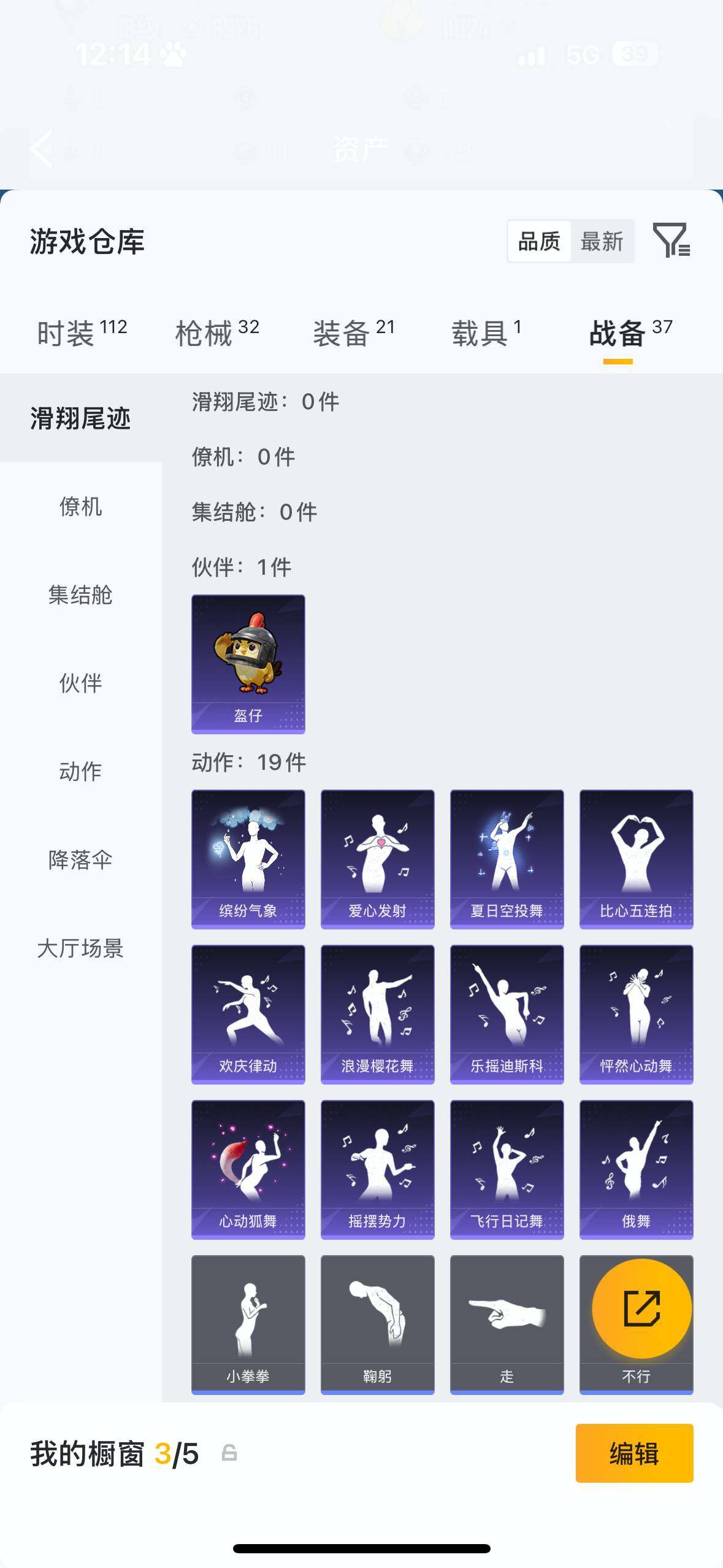
Task: Open the 大厅场景 sidebar section
Action: click(81, 948)
